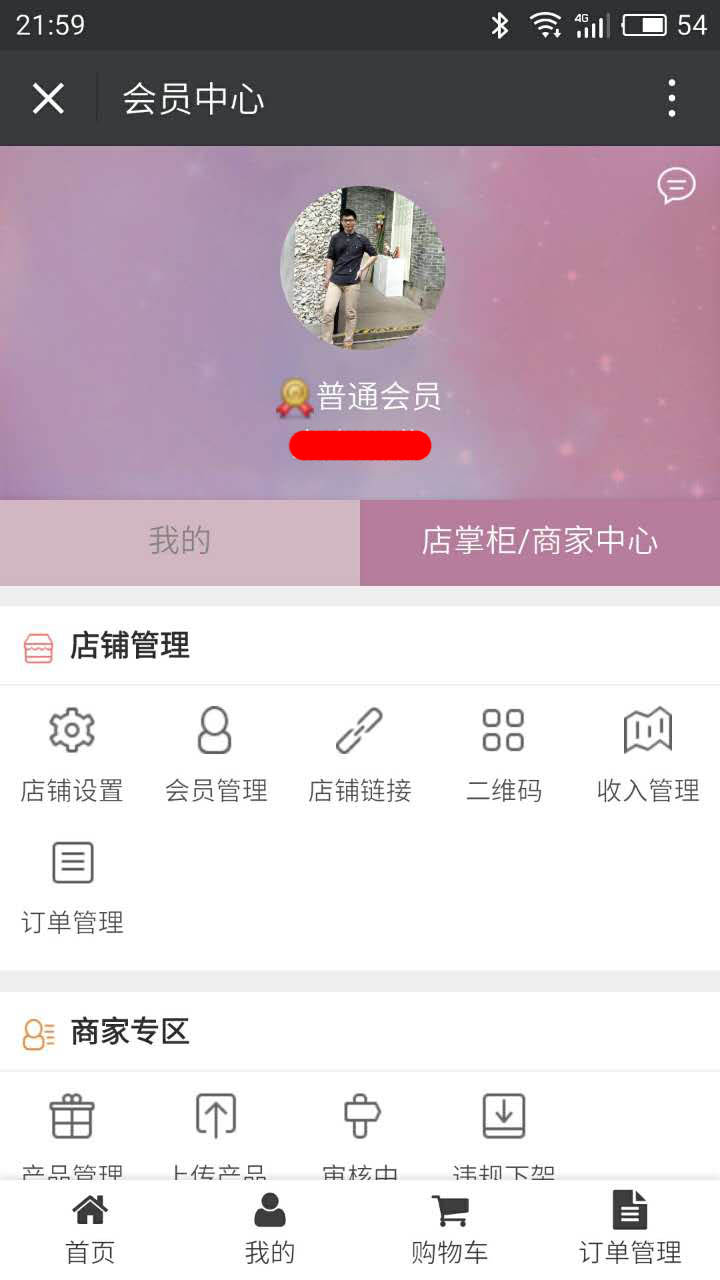This screenshot has width=720, height=1280.
Task: Open 收入管理 income management icon
Action: click(x=647, y=731)
